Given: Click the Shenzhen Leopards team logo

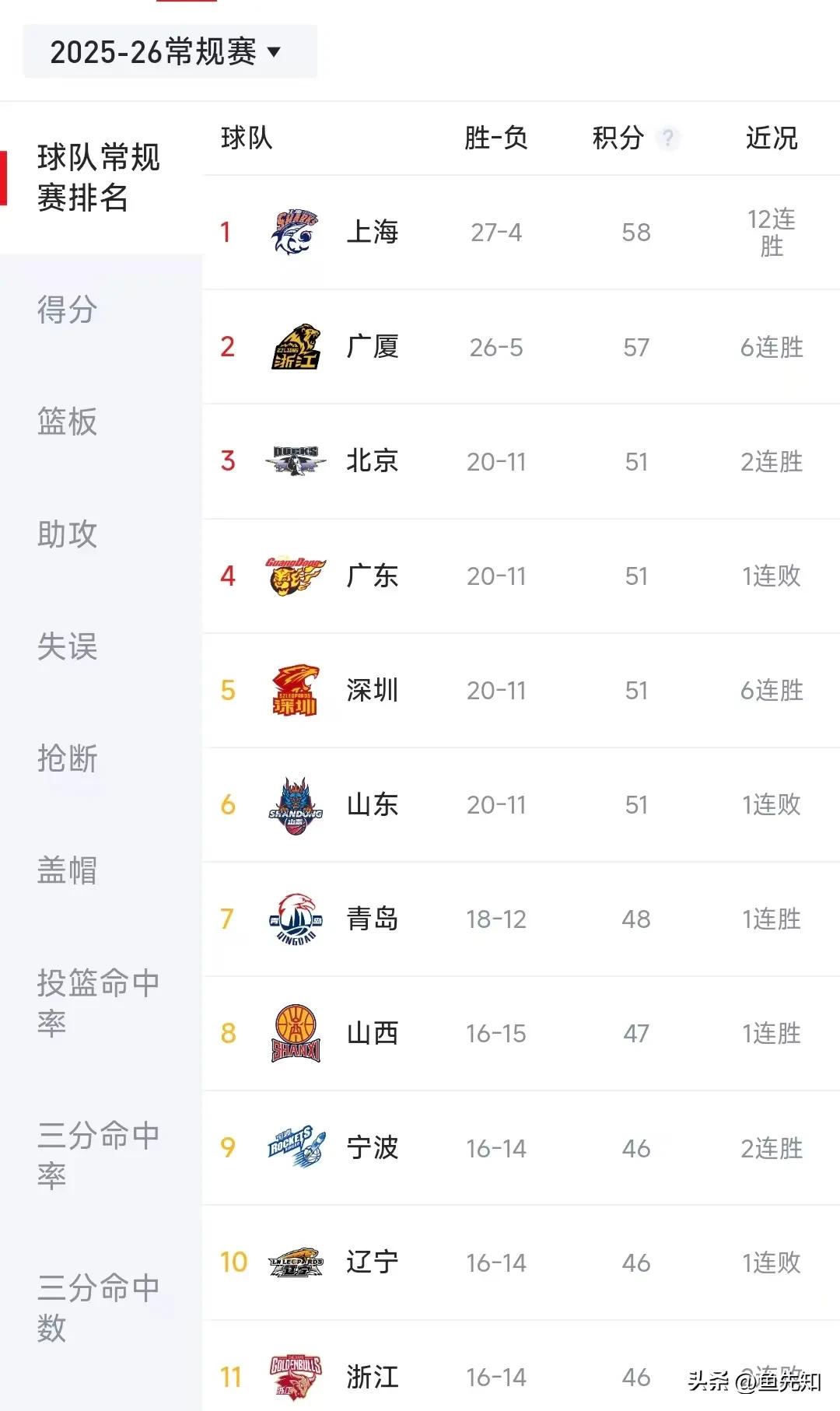Looking at the screenshot, I should 296,690.
